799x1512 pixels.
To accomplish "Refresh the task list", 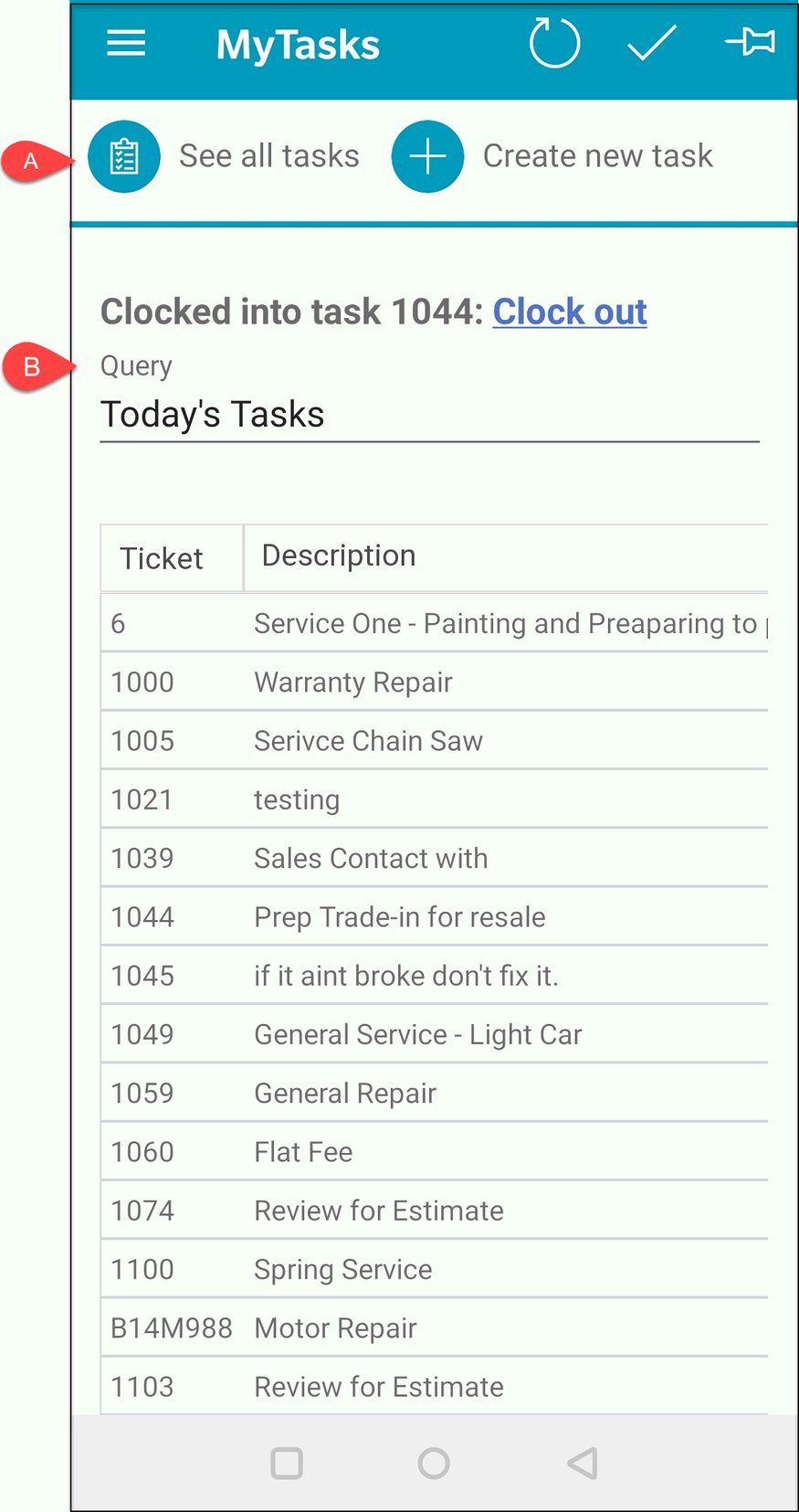I will [x=554, y=43].
